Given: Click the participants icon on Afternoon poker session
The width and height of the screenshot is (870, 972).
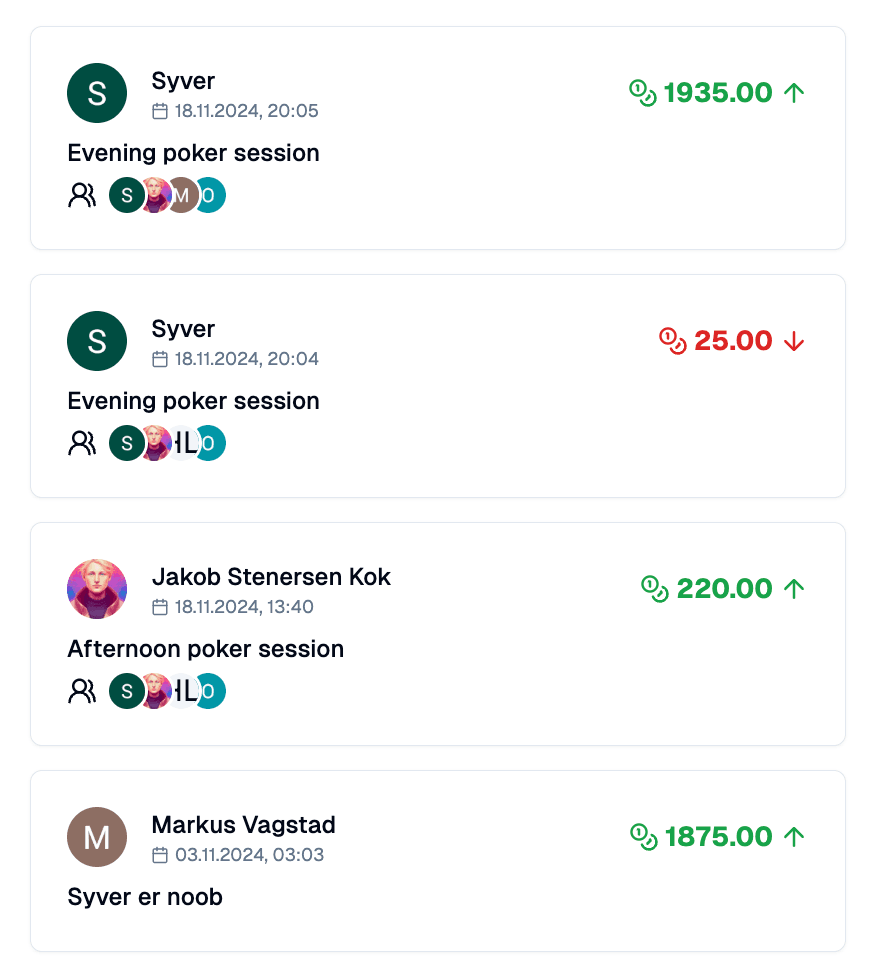Looking at the screenshot, I should (82, 690).
